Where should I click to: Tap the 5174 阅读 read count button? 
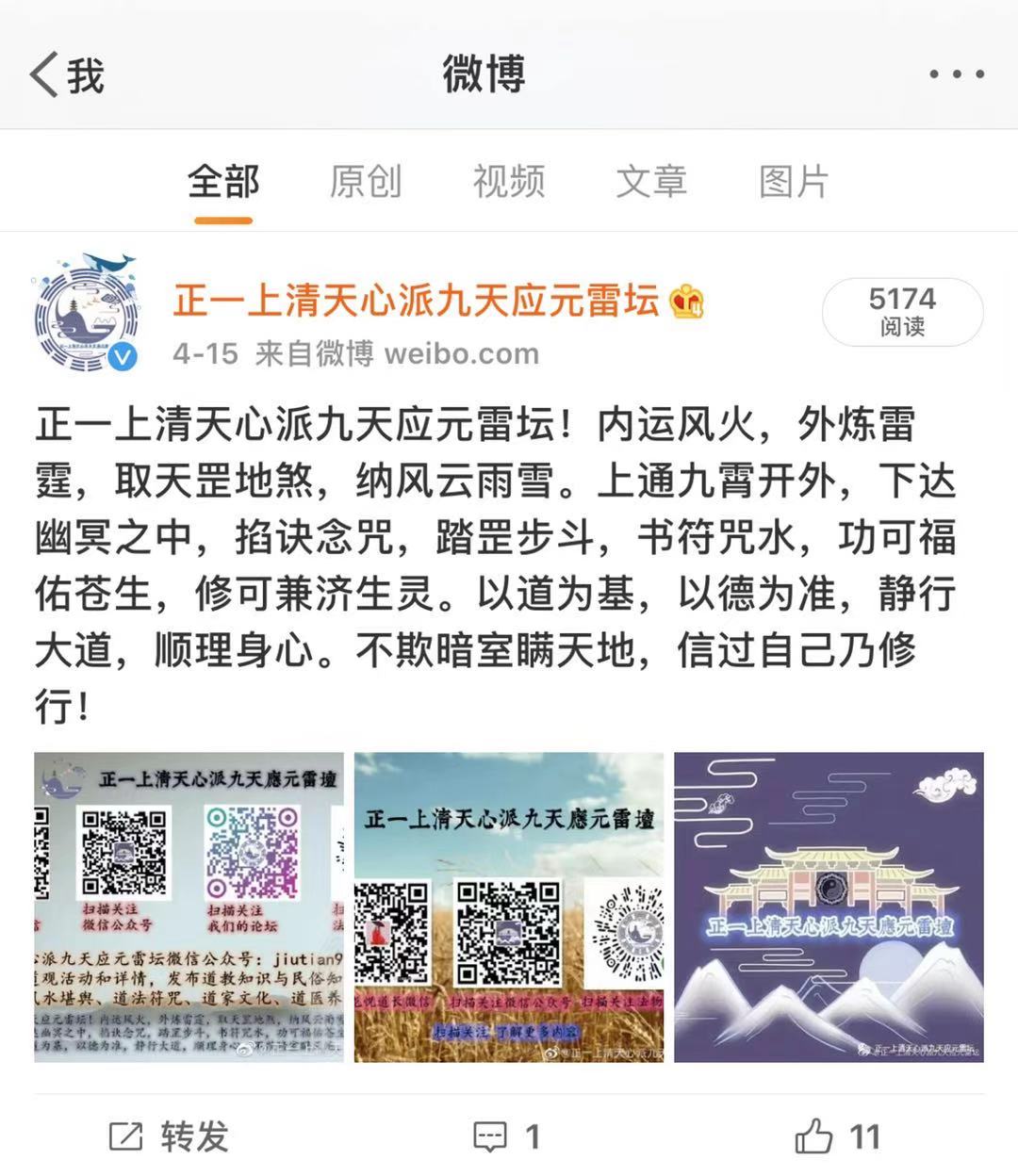pyautogui.click(x=902, y=312)
